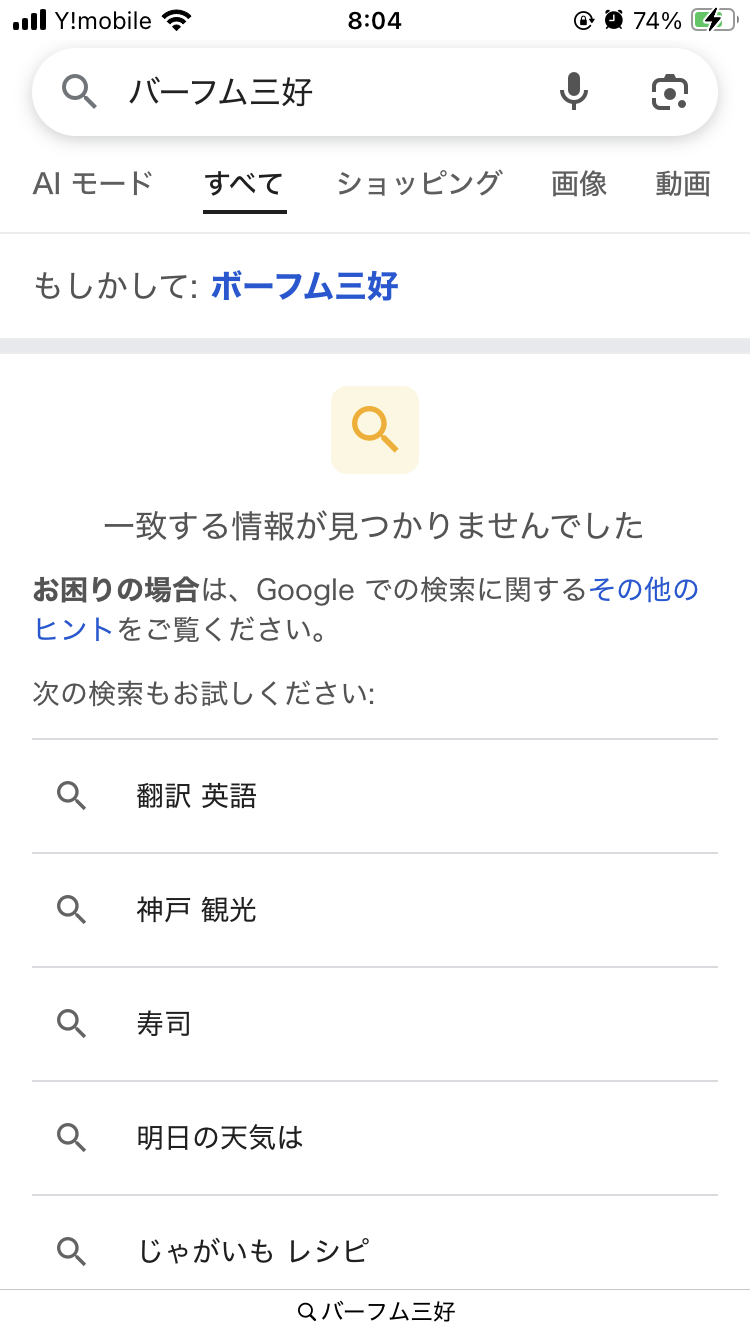Switch to the 動画 tab
This screenshot has height=1334, width=750.
pos(683,184)
